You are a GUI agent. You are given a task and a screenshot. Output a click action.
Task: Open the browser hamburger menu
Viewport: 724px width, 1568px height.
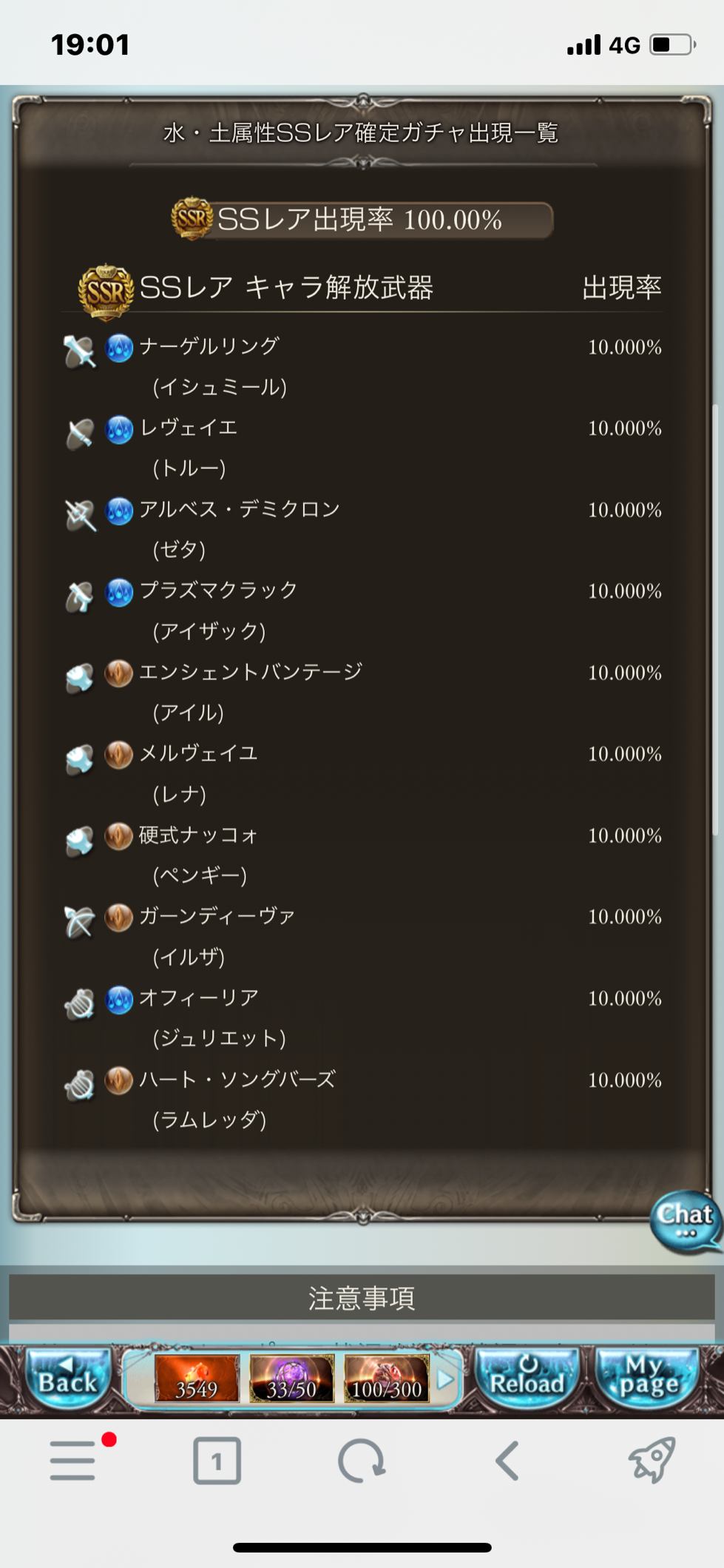73,1461
